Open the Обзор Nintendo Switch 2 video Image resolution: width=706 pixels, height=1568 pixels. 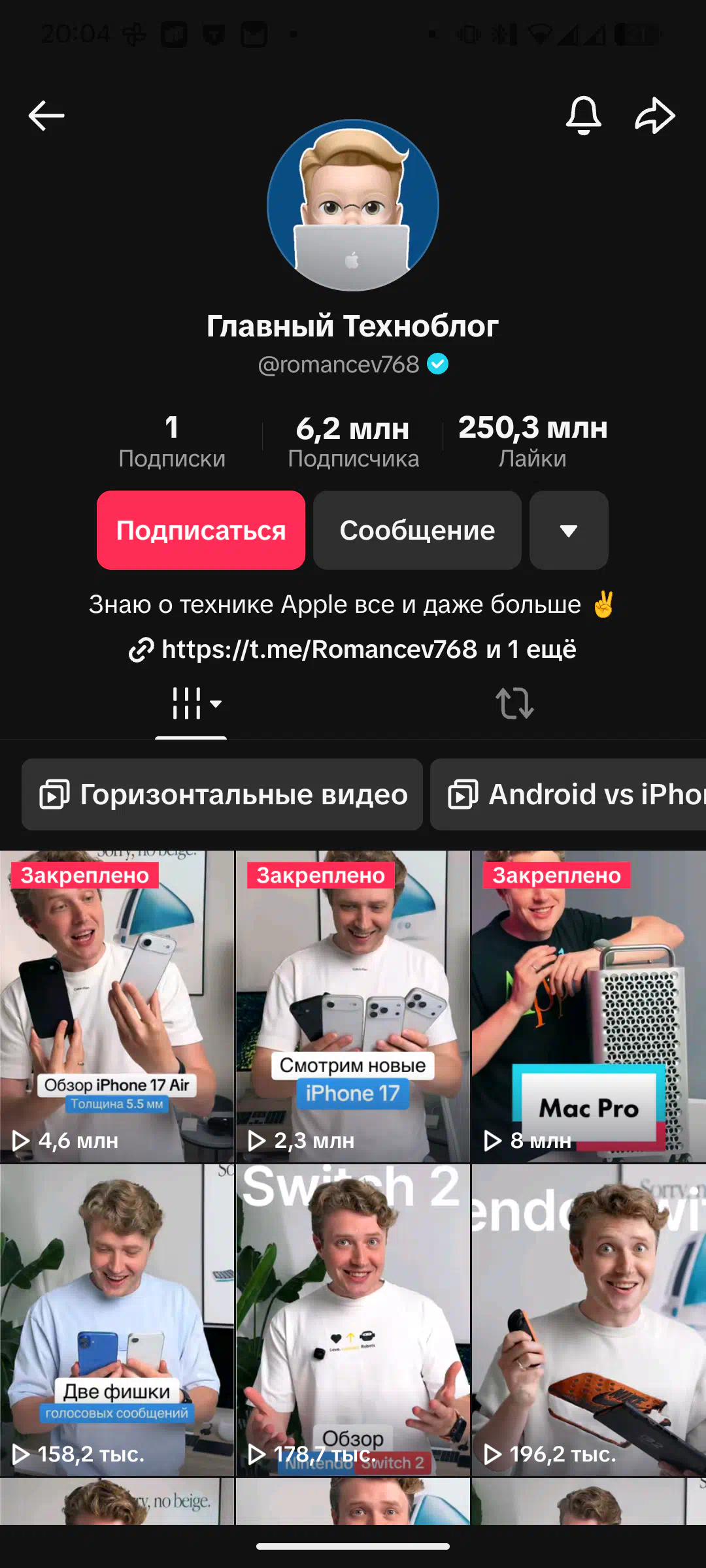click(353, 1320)
